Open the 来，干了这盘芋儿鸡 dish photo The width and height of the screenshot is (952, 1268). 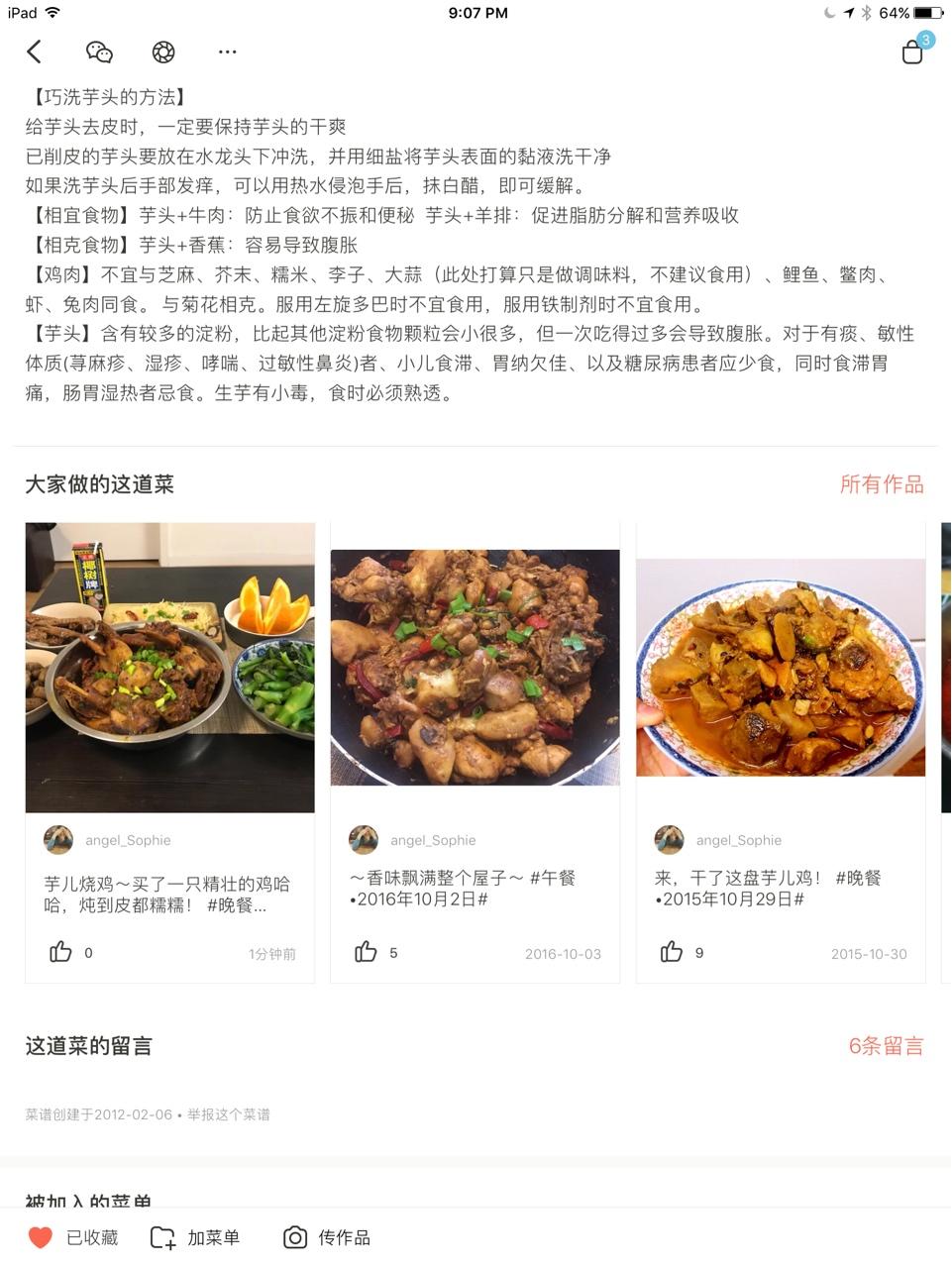click(x=781, y=668)
